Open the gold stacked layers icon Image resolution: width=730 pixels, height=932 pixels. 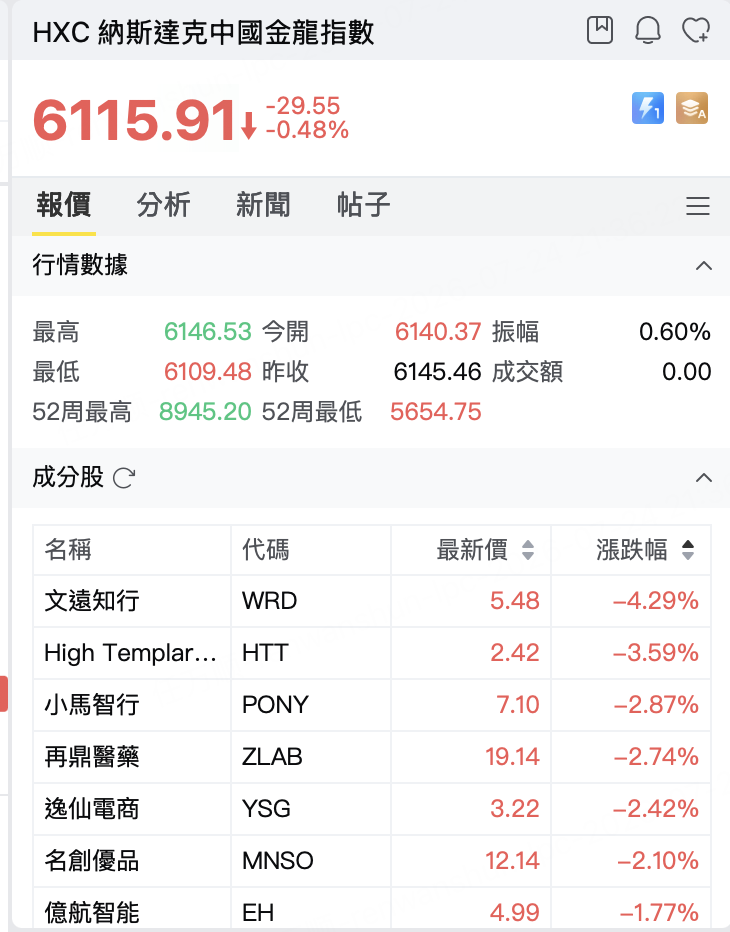(692, 108)
